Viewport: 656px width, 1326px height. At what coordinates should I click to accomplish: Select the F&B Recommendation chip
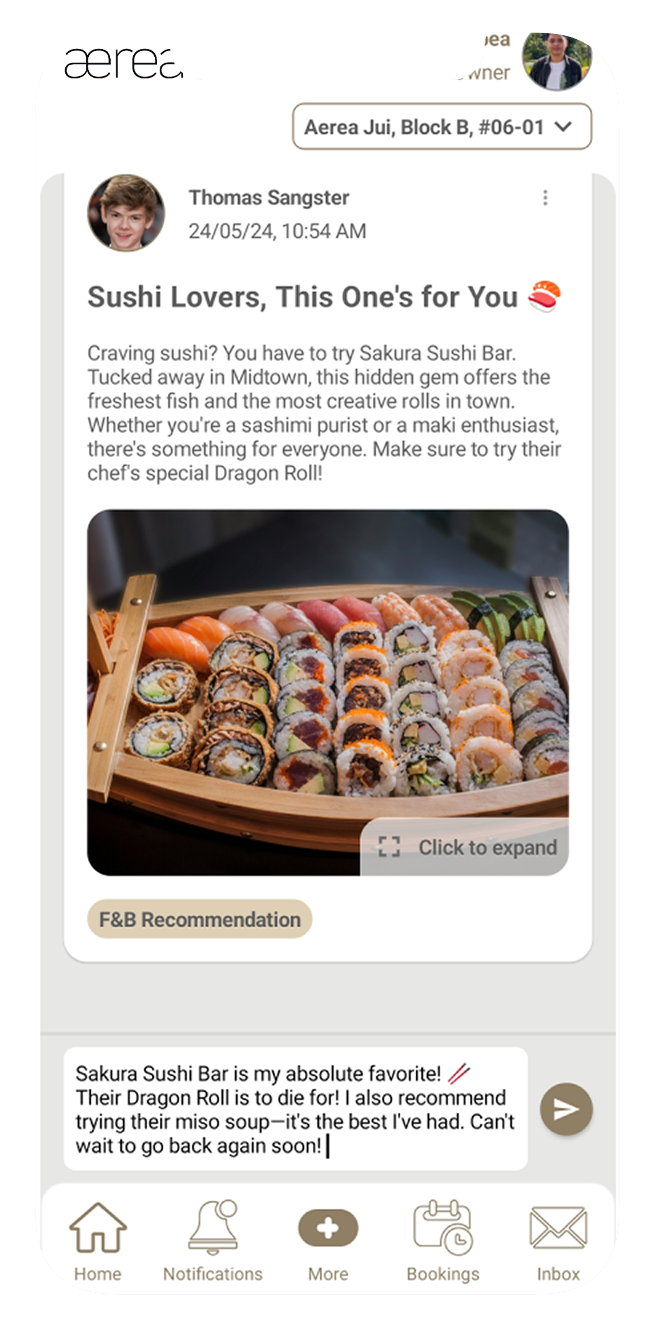199,920
